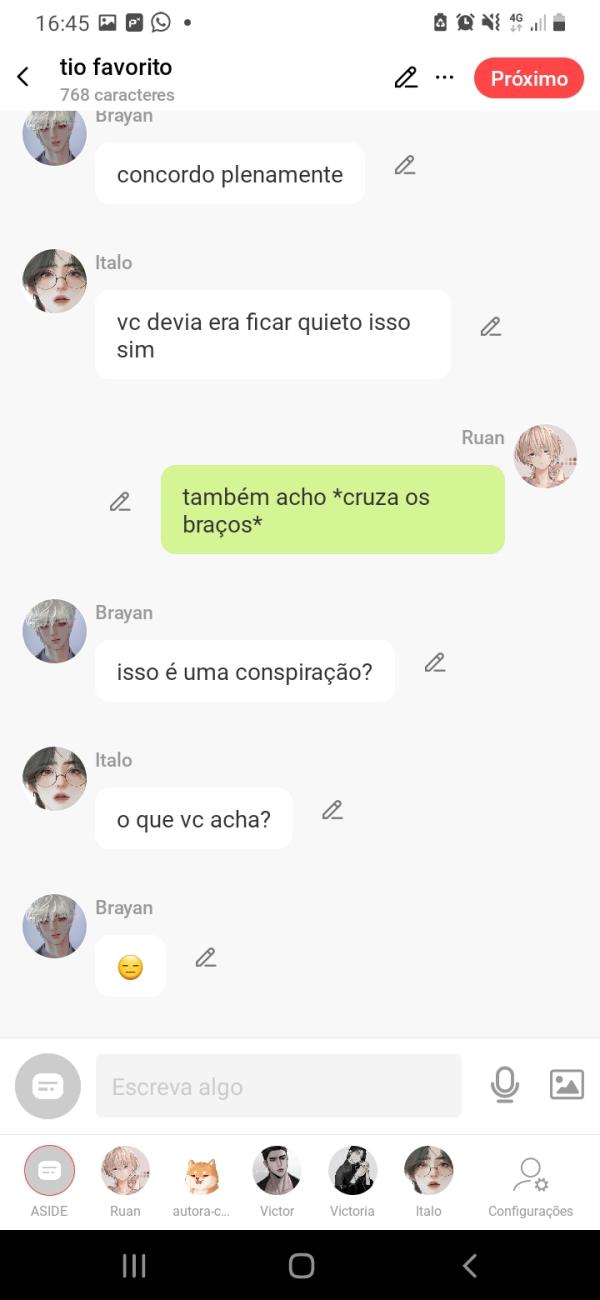This screenshot has width=600, height=1300.
Task: Start voice input with the microphone
Action: (x=505, y=1085)
